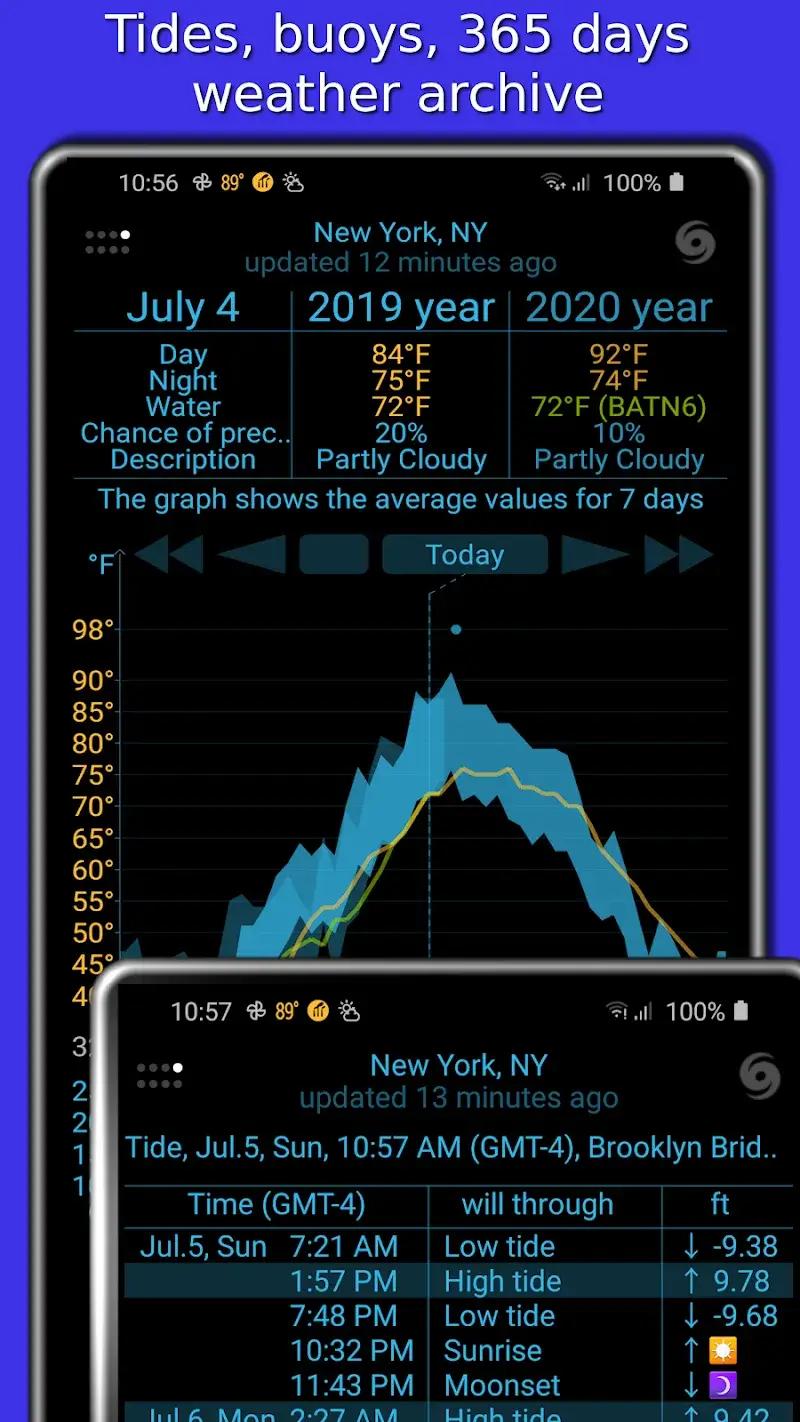Open the app menu grid icon
This screenshot has width=800, height=1422.
pos(106,243)
